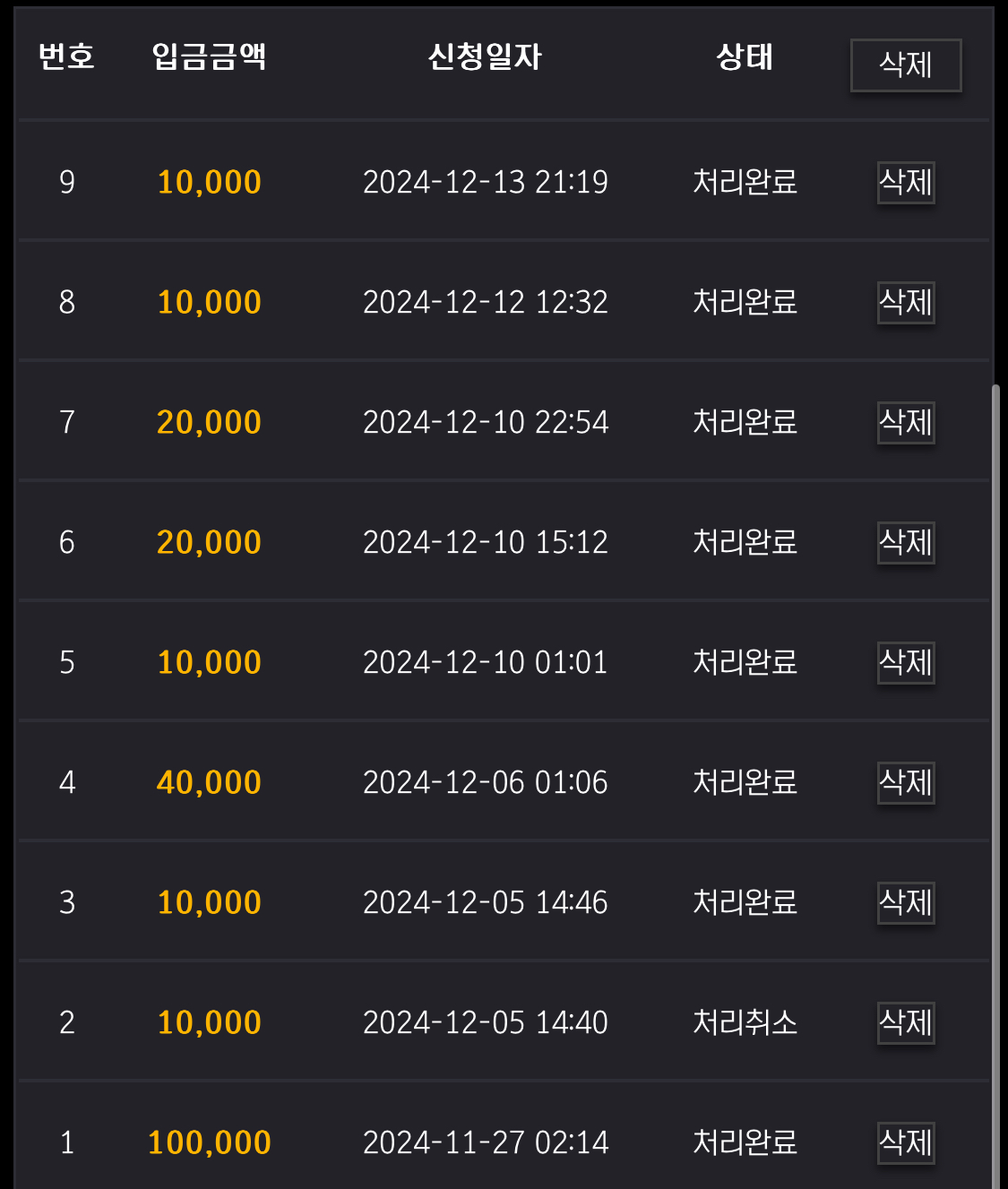Screen dimensions: 1008x1189
Task: Tap the 삭제 button in the table header
Action: 906,65
